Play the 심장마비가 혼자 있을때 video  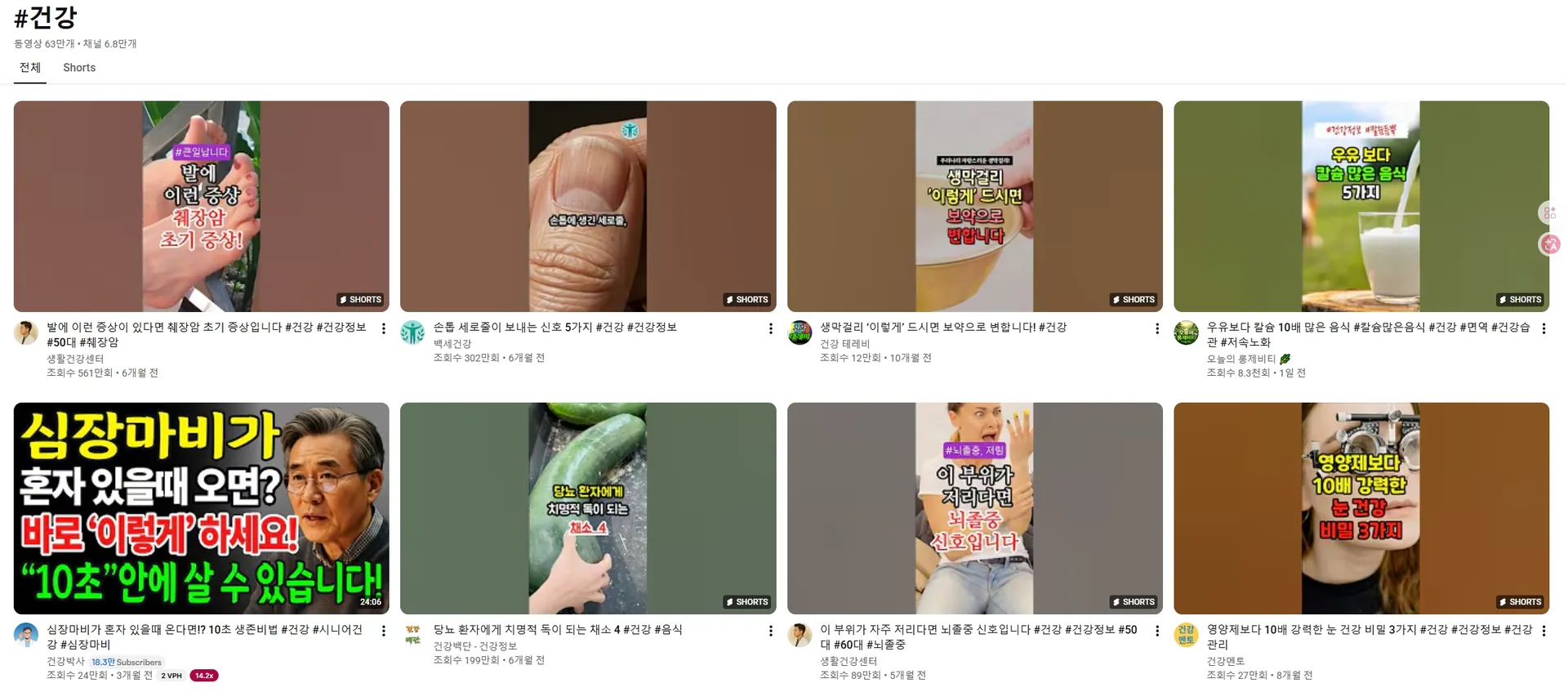click(201, 507)
